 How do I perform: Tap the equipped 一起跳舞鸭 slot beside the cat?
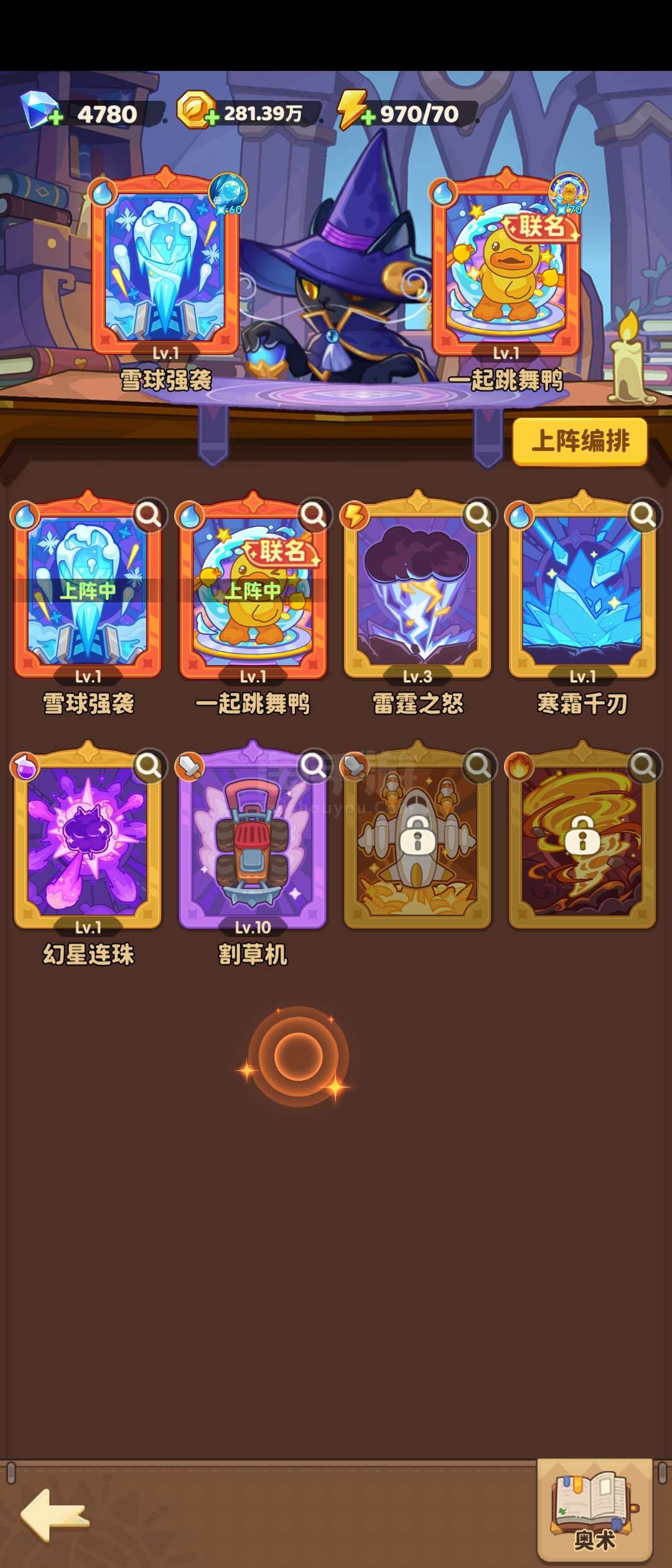coord(506,268)
